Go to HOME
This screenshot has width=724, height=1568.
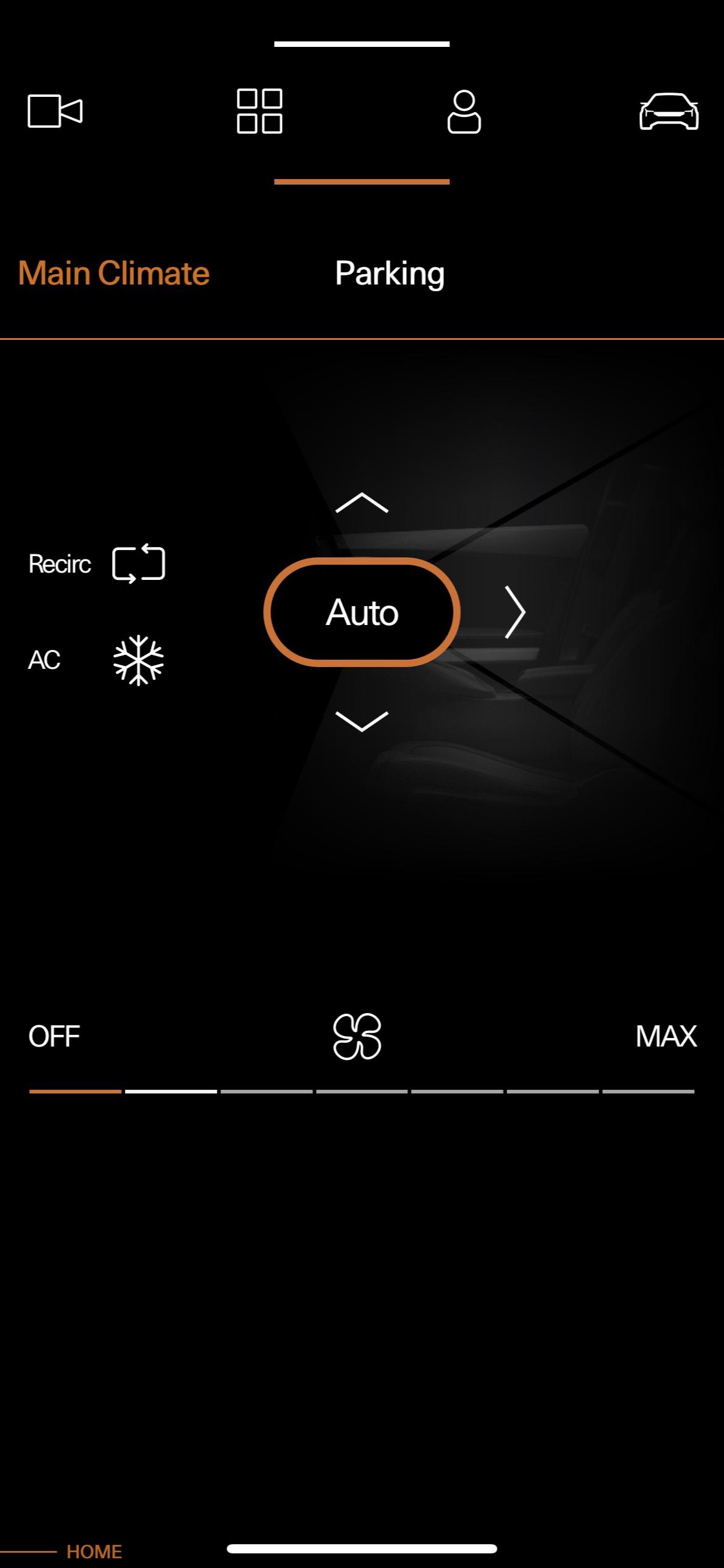coord(94,1551)
